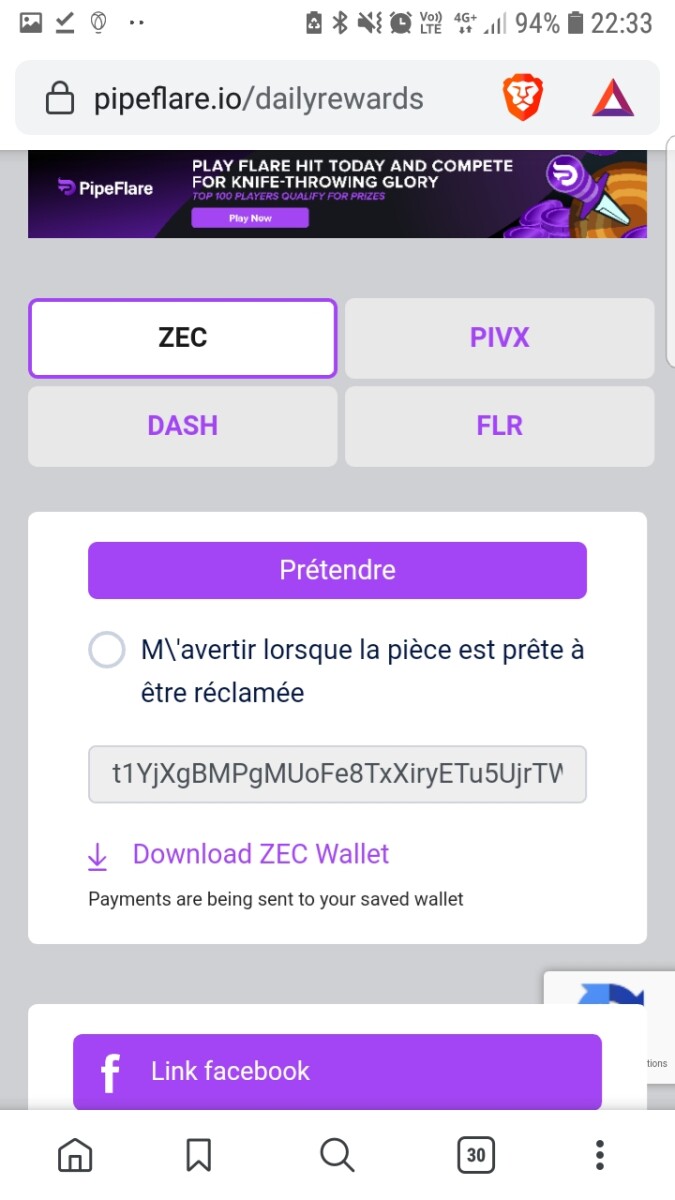Open Brave Rewards triangle icon
This screenshot has width=675, height=1200.
point(612,98)
